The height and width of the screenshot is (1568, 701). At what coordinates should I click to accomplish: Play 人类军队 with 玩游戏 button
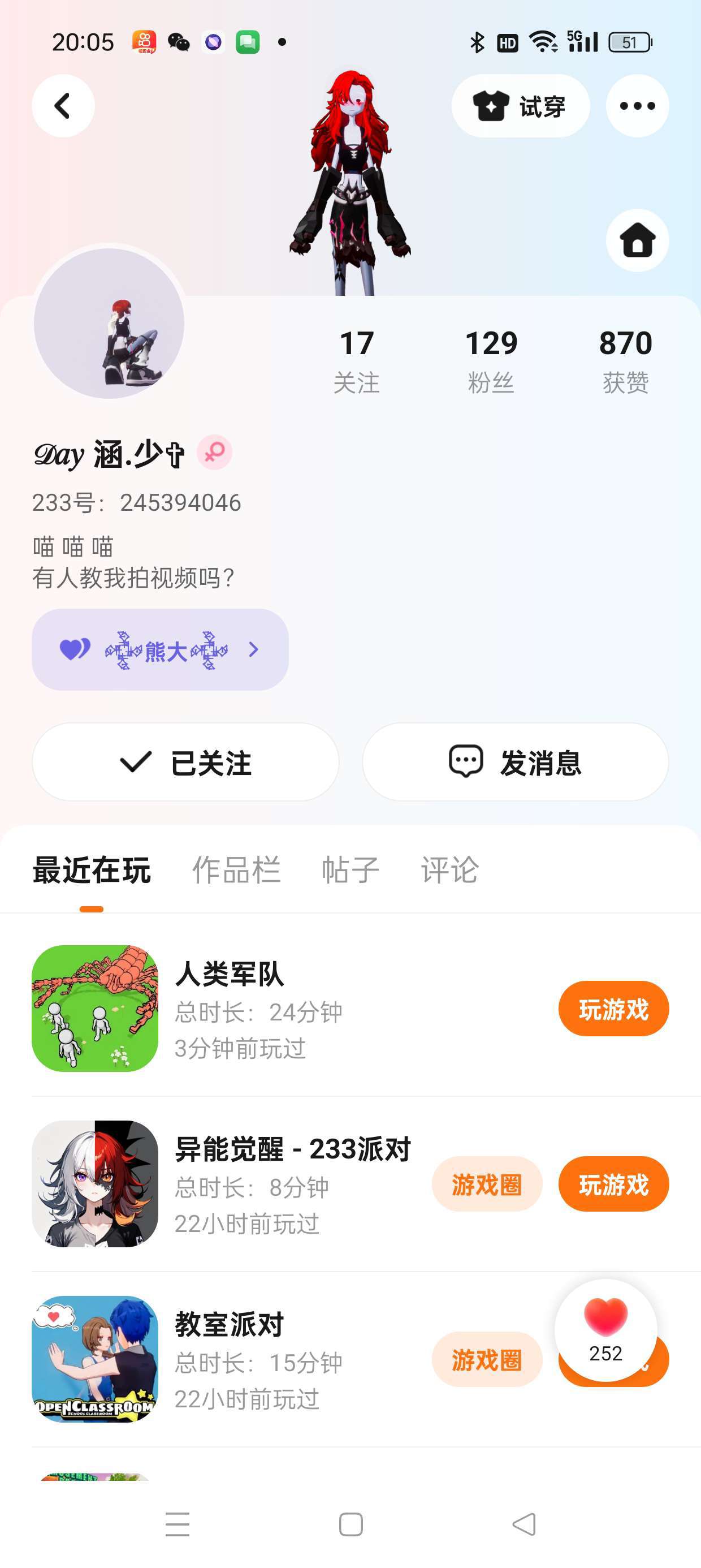pos(613,1009)
